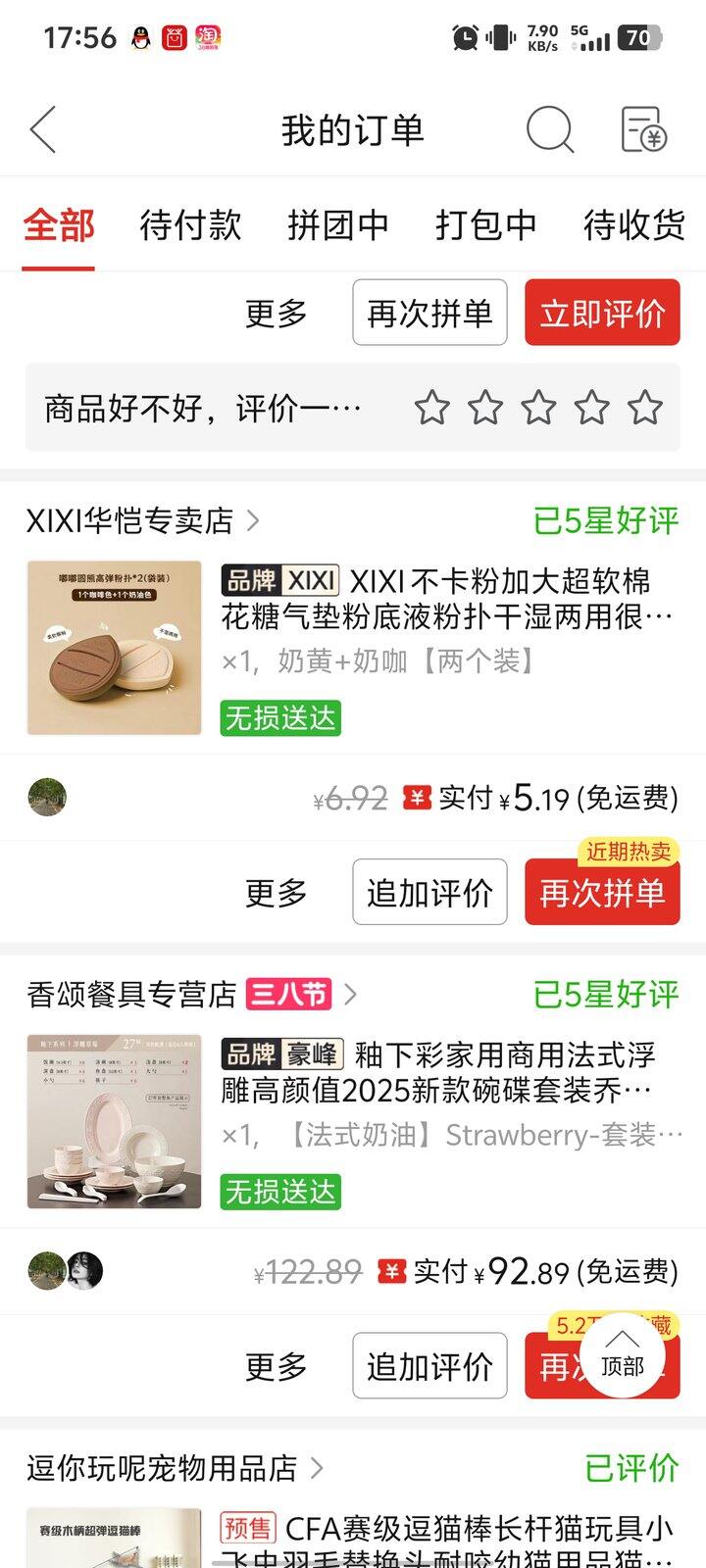Tap the back arrow to leave 我的订单
Image resolution: width=706 pixels, height=1568 pixels.
click(42, 128)
